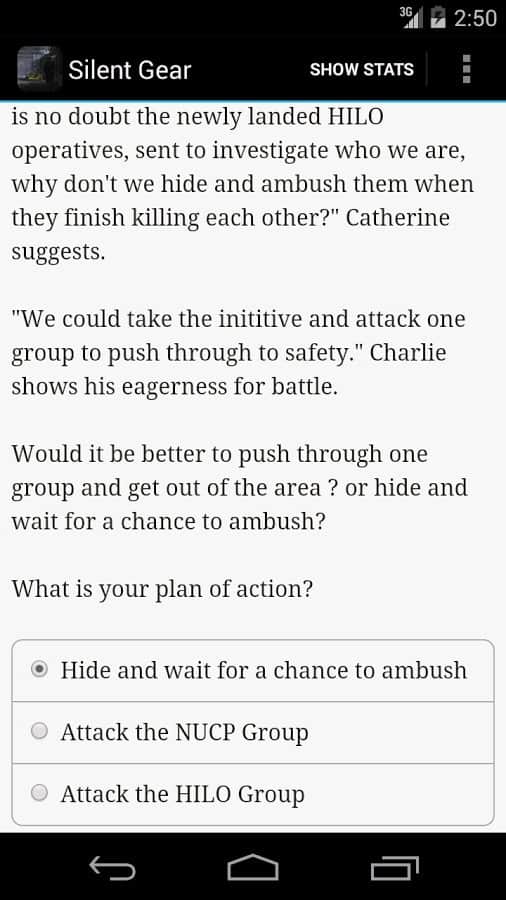
Task: Choose Attack the NUCP Group
Action: [x=252, y=732]
